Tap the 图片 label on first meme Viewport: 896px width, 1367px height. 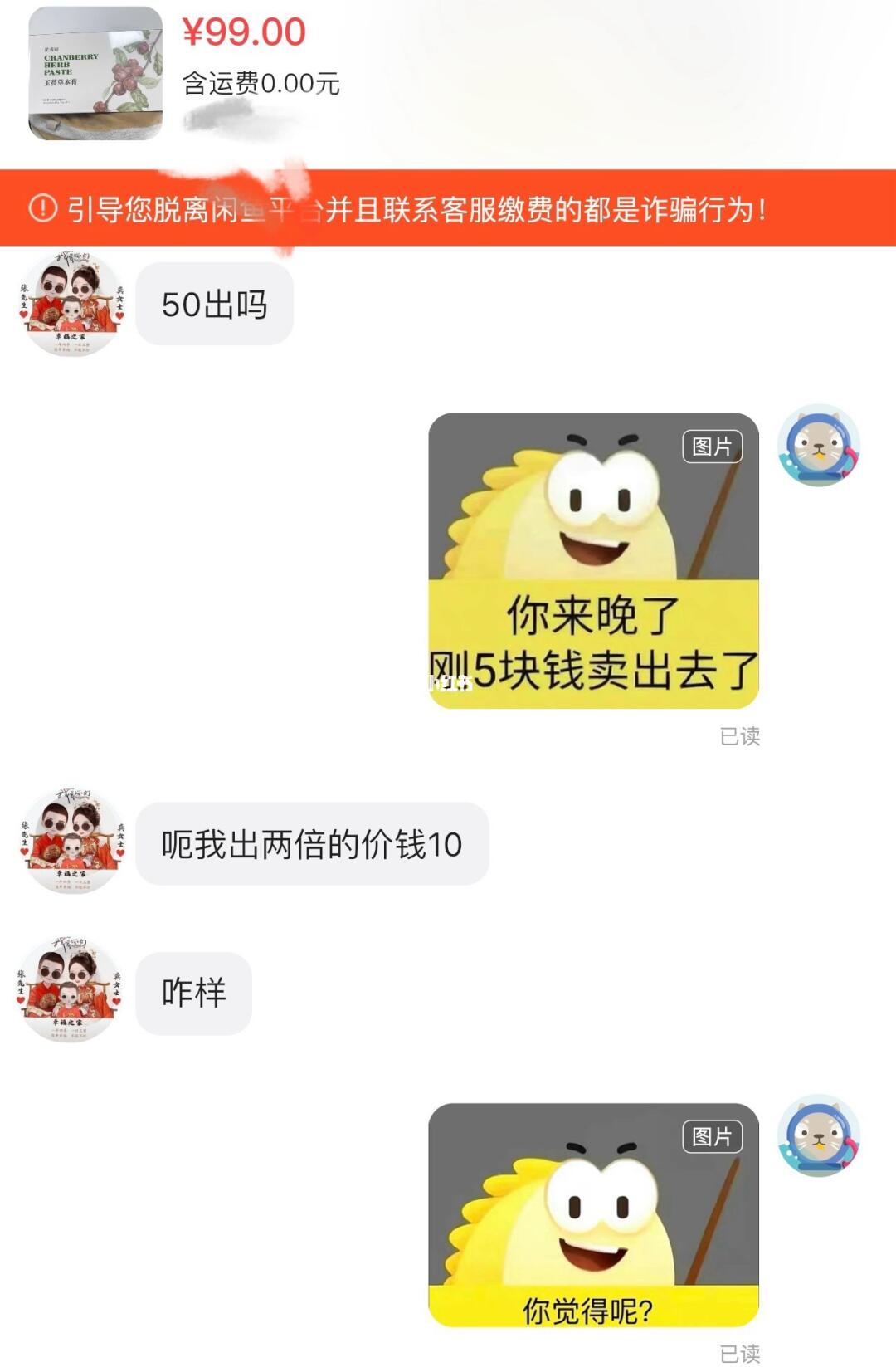point(713,446)
